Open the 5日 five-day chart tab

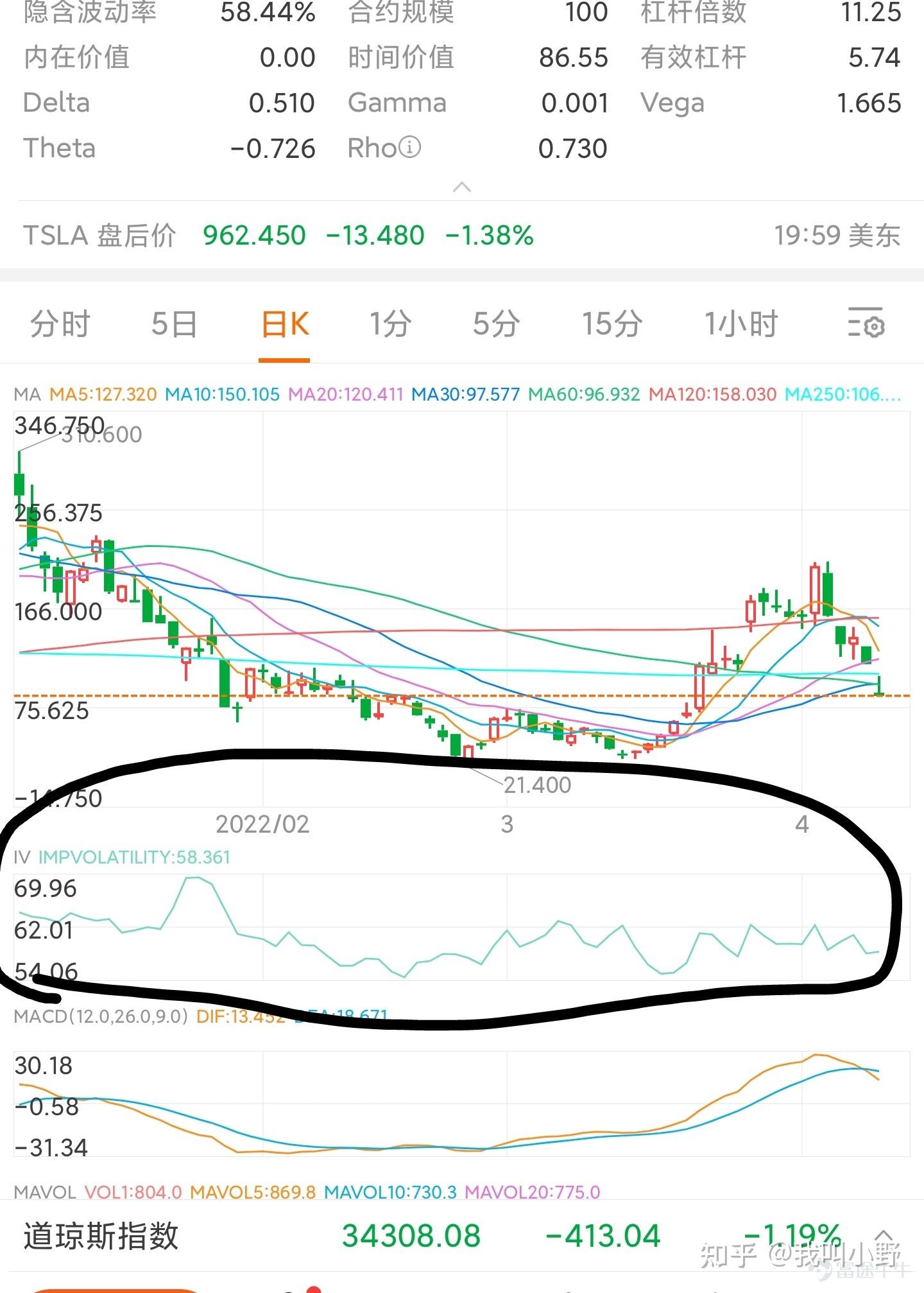[172, 324]
